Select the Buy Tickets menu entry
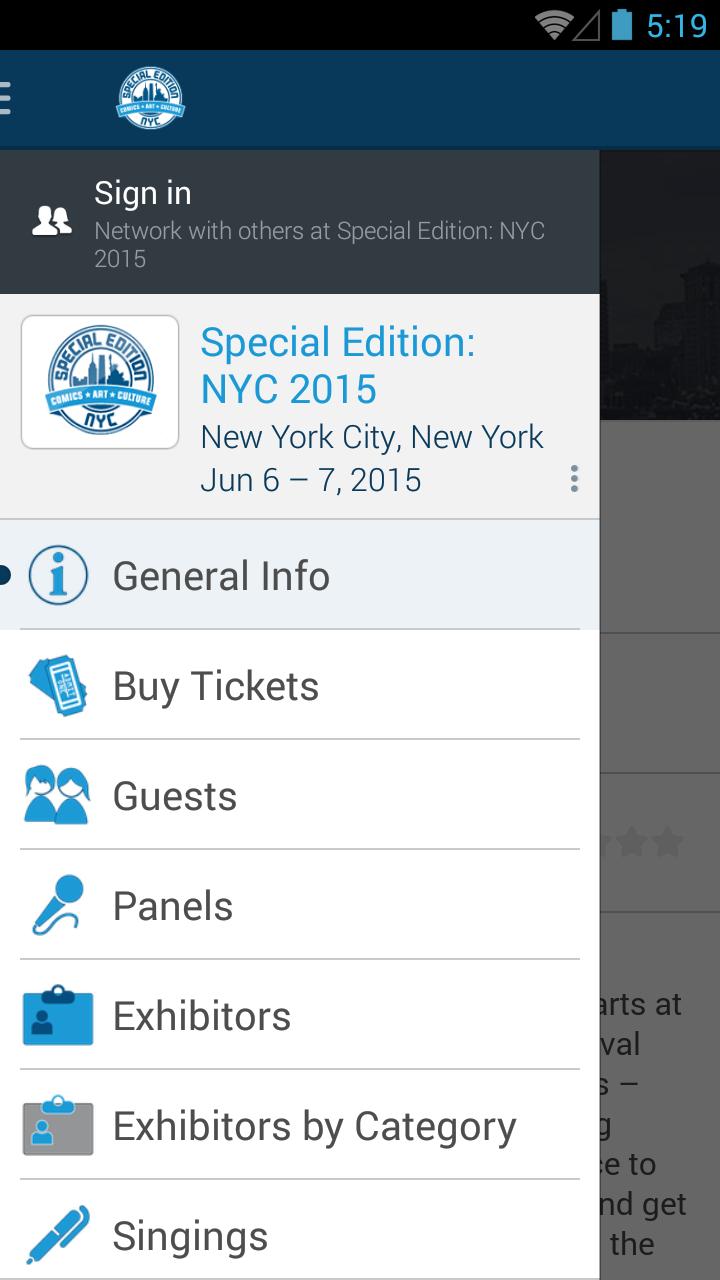The image size is (720, 1280). tap(216, 685)
